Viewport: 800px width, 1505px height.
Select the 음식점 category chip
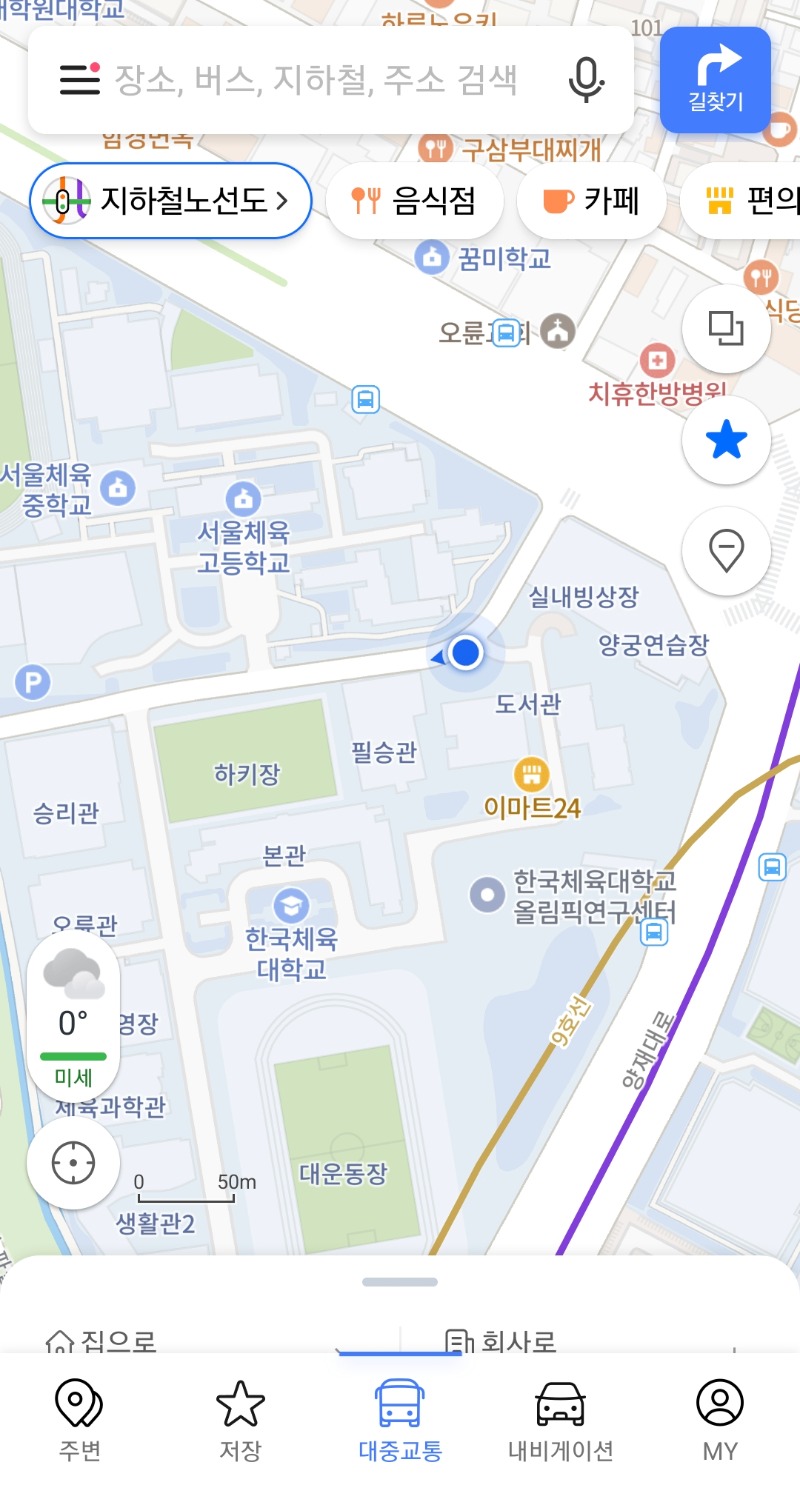click(413, 201)
